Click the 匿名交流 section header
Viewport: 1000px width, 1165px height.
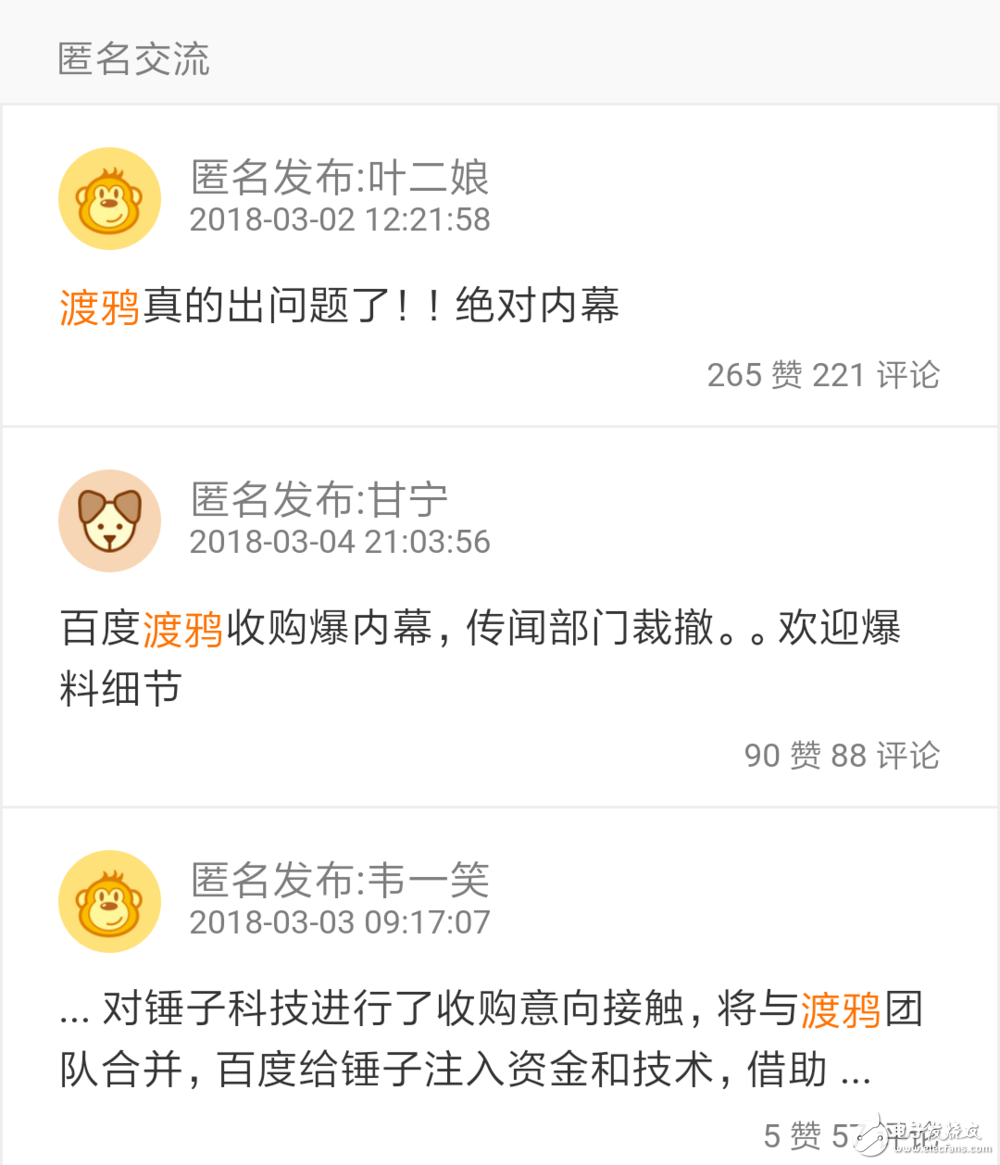tap(135, 60)
